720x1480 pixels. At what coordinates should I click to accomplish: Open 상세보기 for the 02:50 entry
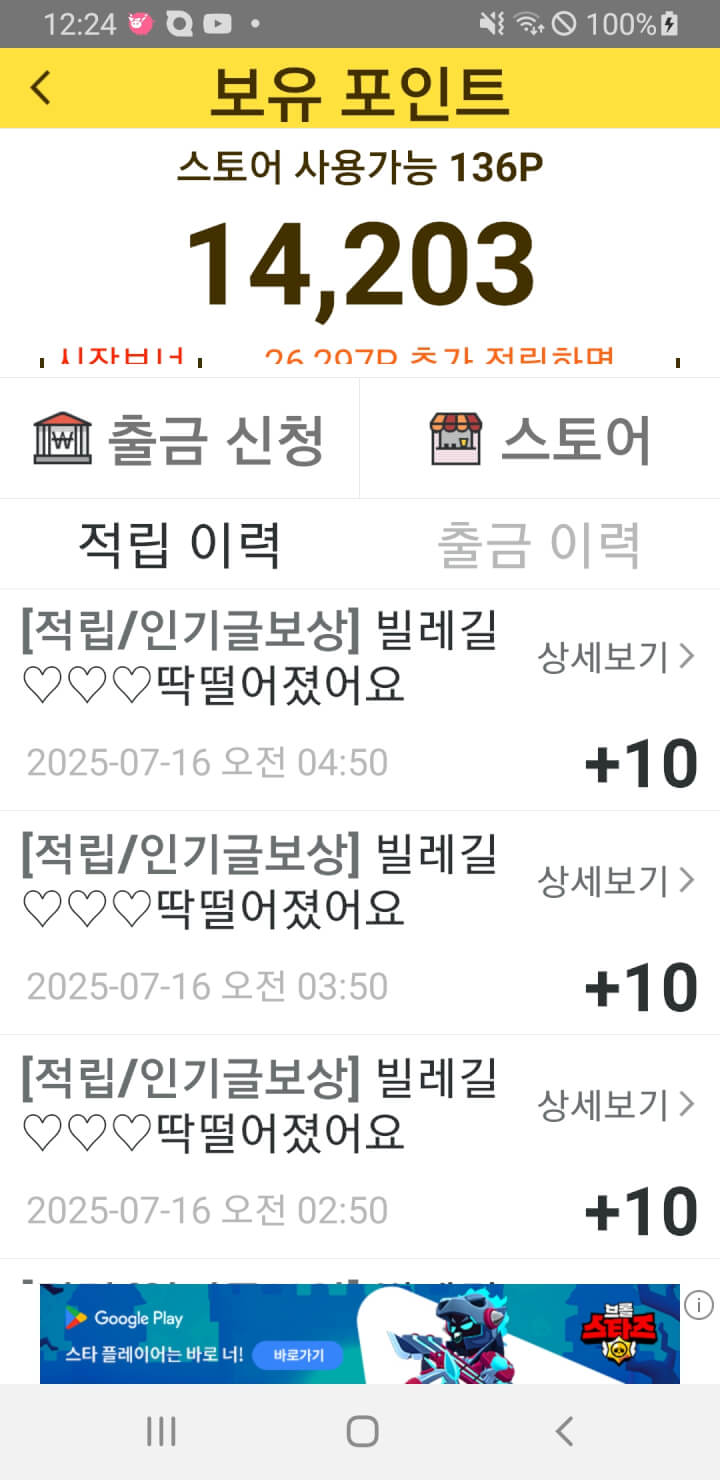[x=615, y=1105]
